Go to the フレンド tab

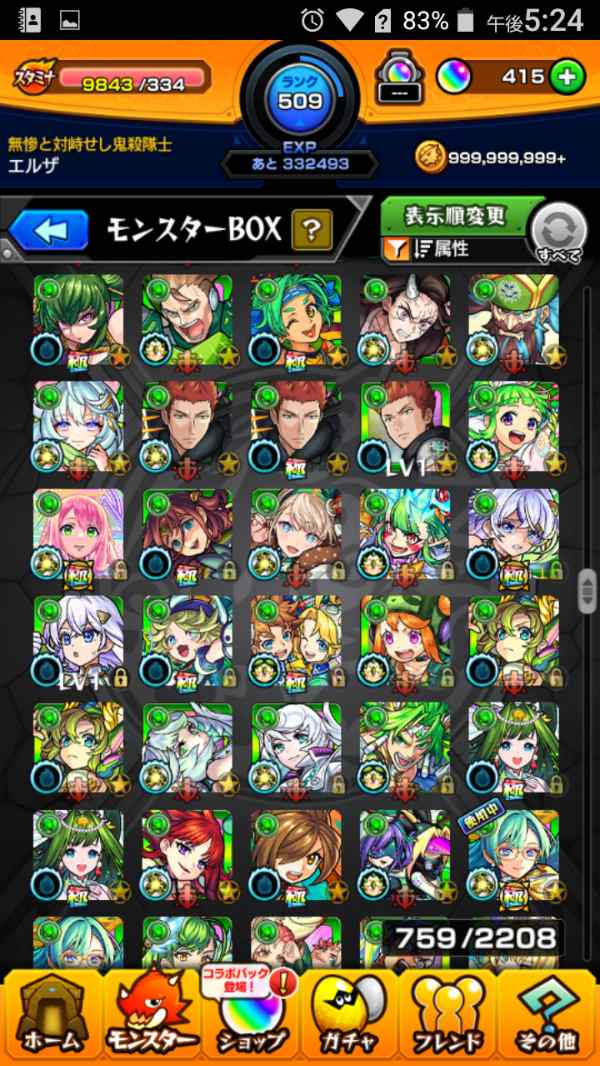[449, 1015]
